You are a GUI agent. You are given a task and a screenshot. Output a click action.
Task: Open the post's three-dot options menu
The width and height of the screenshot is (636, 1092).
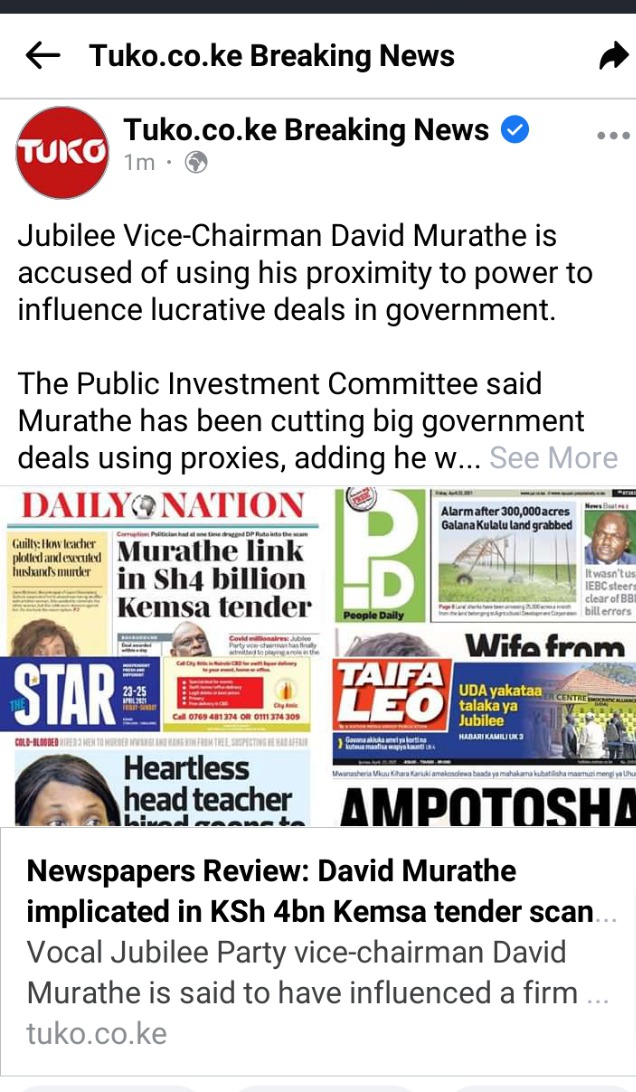[613, 135]
